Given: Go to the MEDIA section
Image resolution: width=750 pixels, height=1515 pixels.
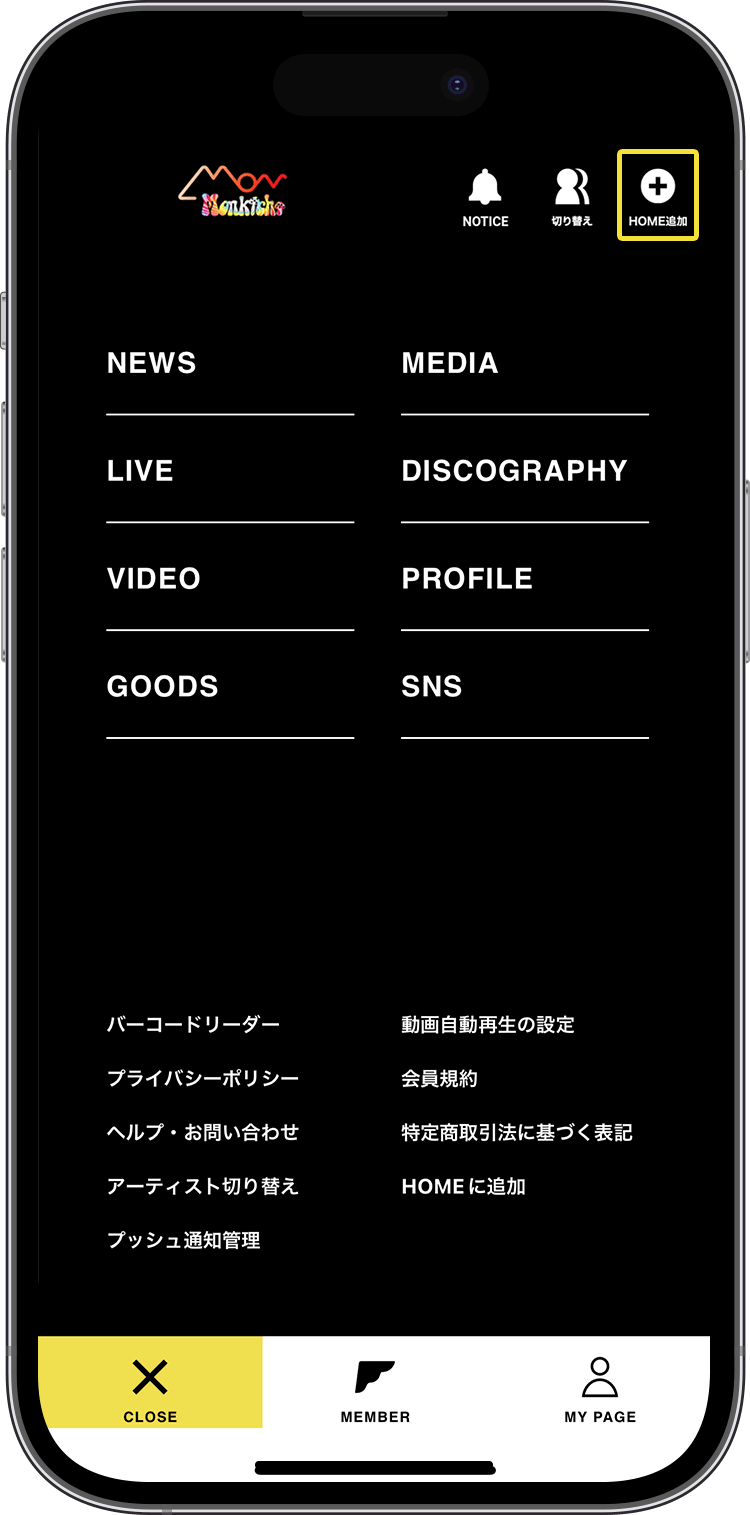Looking at the screenshot, I should (x=450, y=363).
